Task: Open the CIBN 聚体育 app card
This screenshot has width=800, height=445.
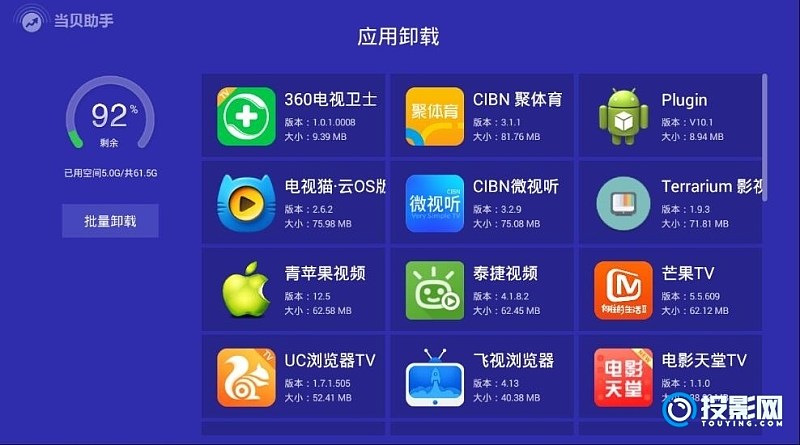Action: 482,116
